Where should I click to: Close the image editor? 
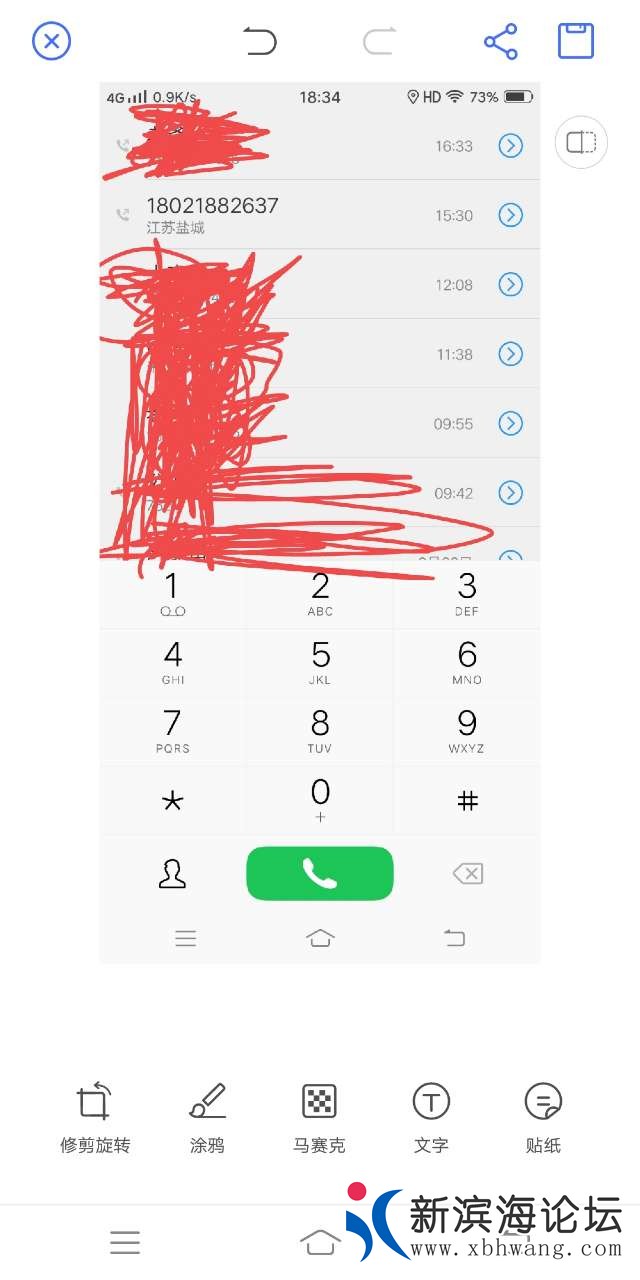[52, 42]
